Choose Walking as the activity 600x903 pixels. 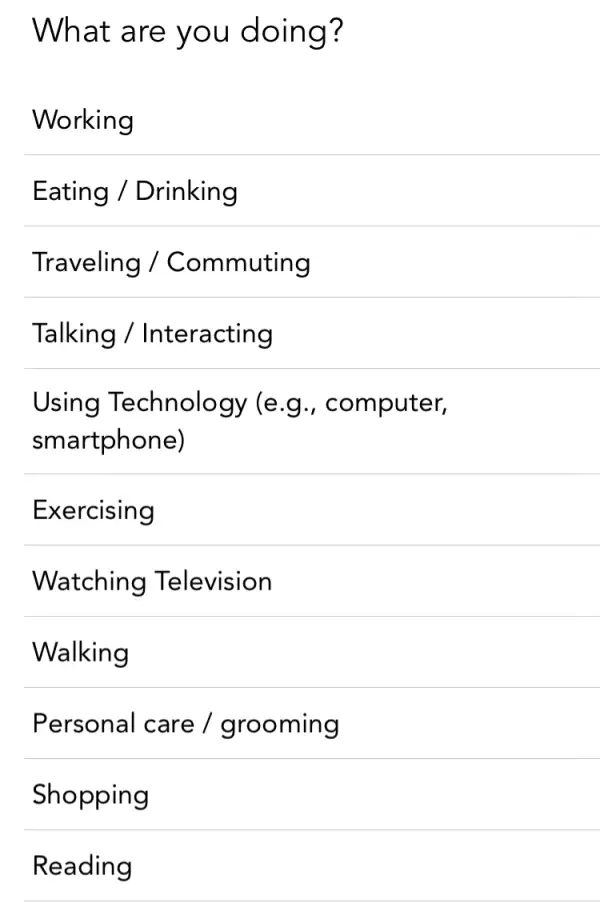81,652
